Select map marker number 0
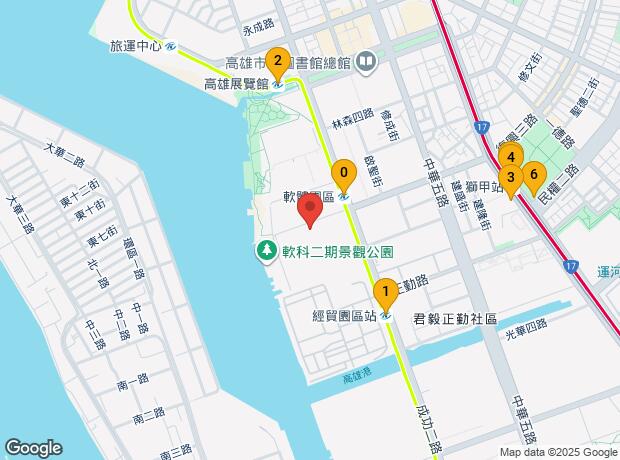Screen dimensions: 620x460 click(344, 176)
